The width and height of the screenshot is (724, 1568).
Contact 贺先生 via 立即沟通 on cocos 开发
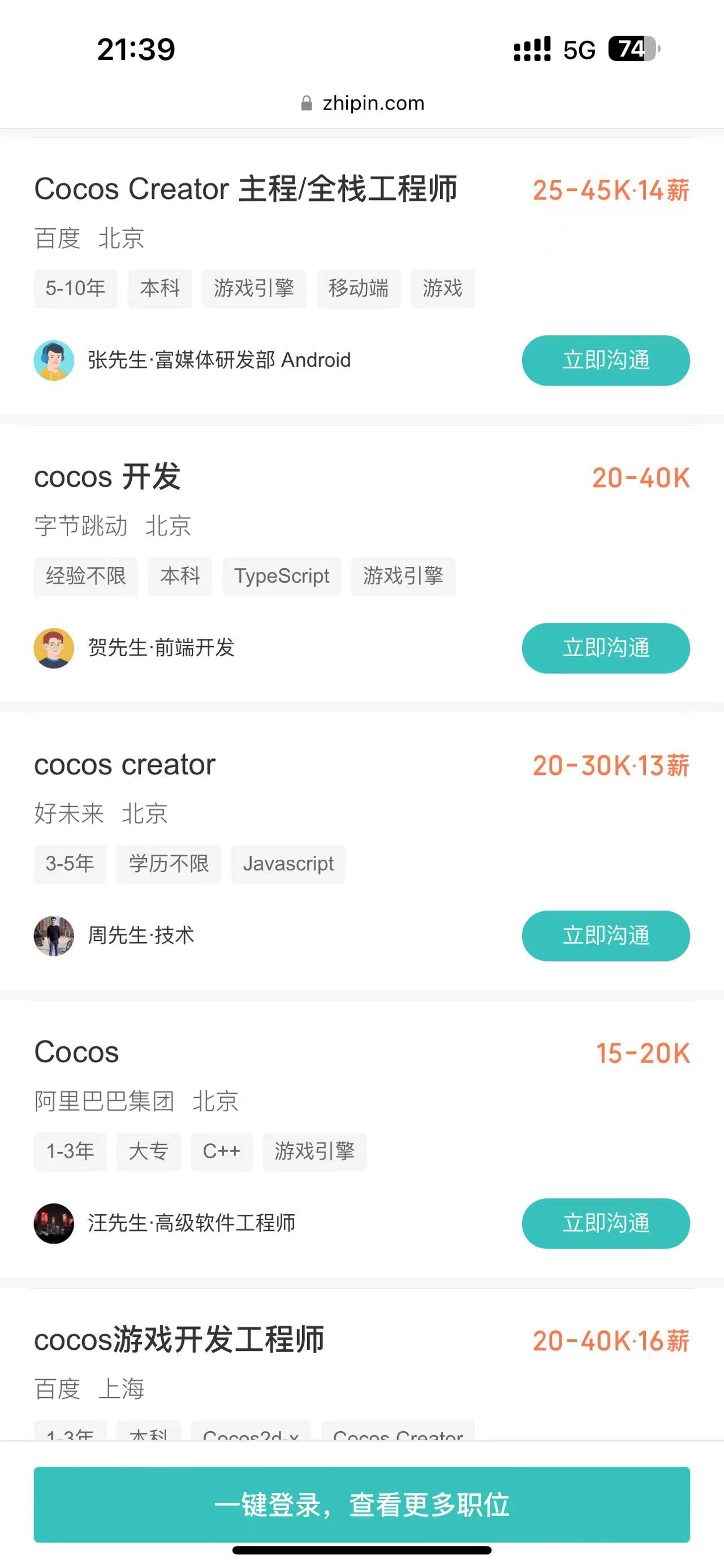tap(605, 648)
